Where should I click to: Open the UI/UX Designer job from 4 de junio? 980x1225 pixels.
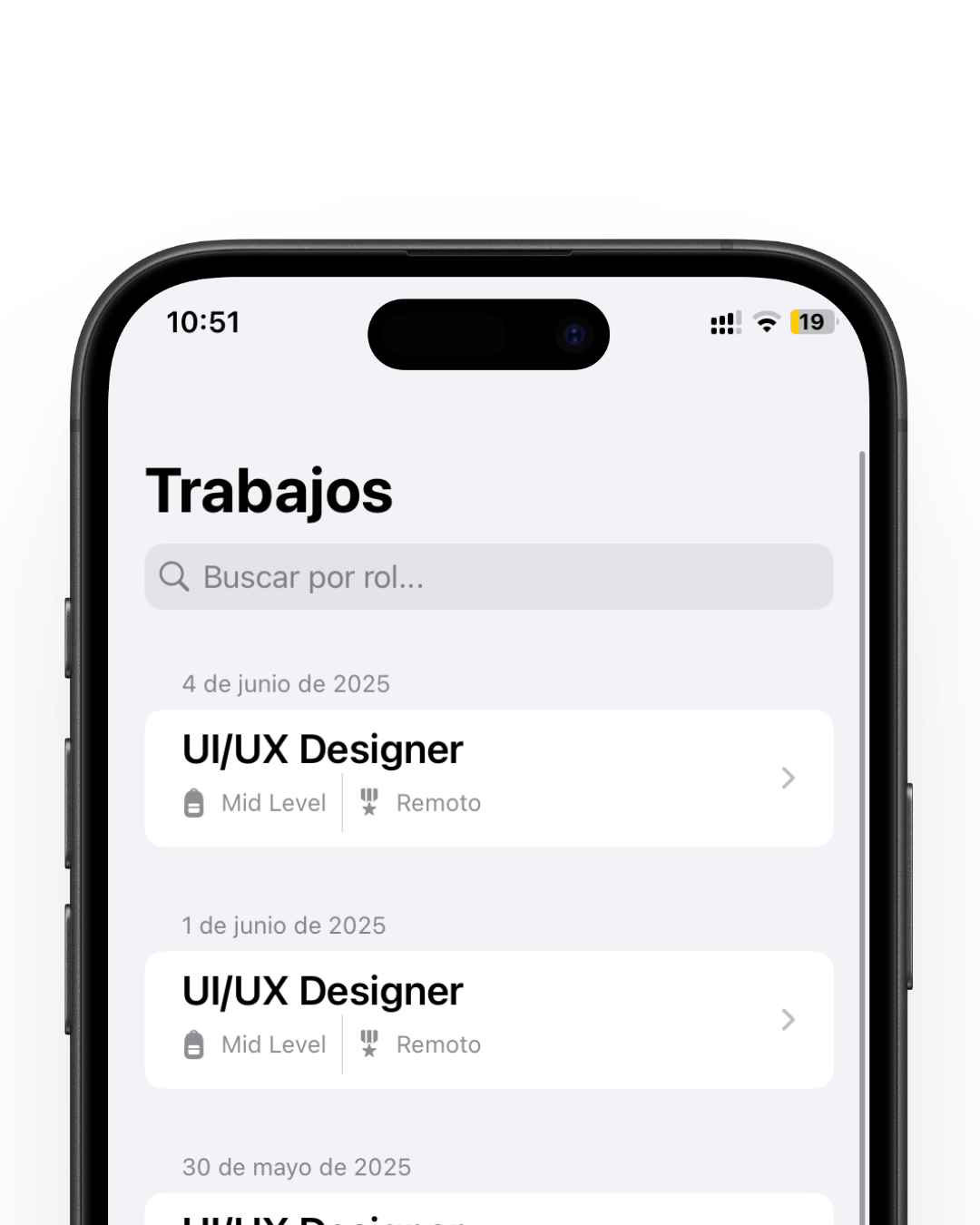488,778
